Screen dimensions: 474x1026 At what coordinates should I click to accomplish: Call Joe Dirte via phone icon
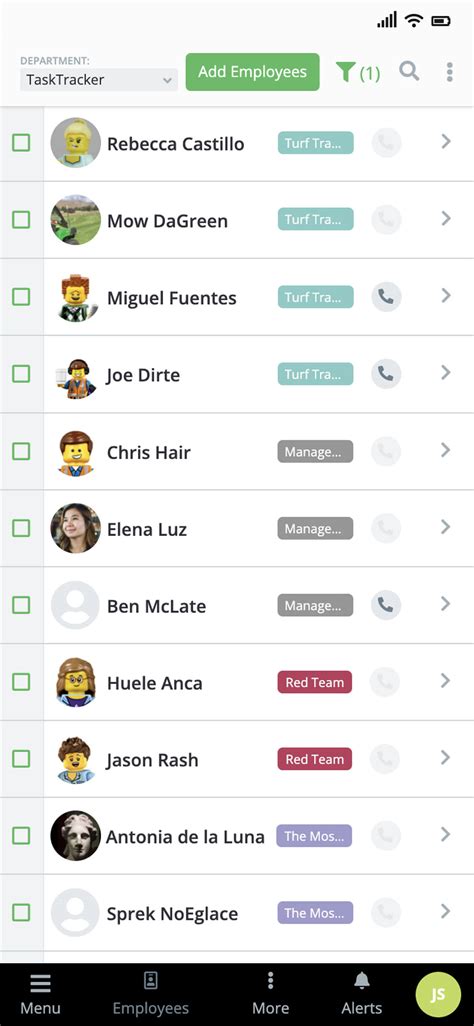click(x=386, y=374)
